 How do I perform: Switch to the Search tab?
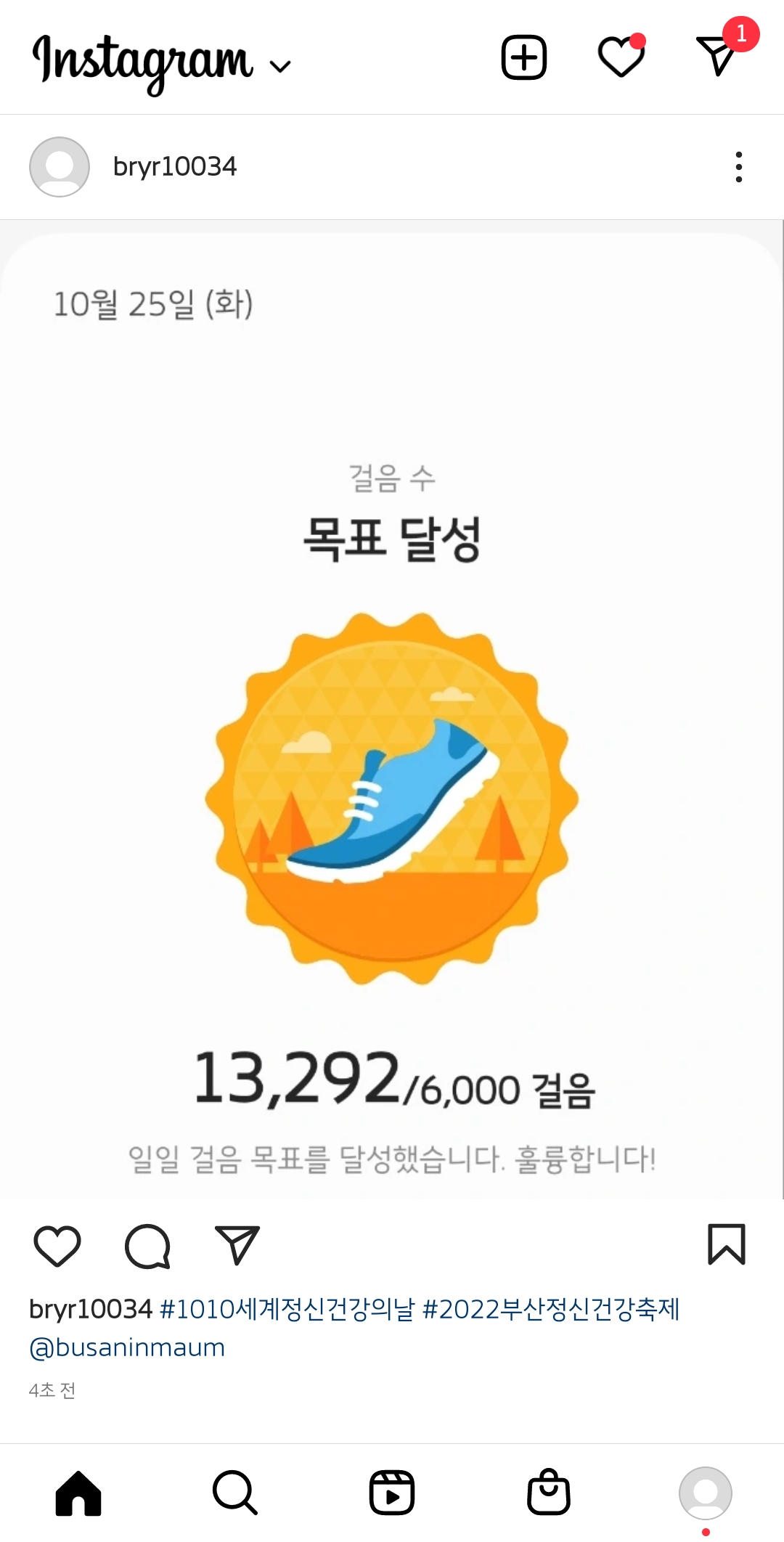click(235, 1493)
